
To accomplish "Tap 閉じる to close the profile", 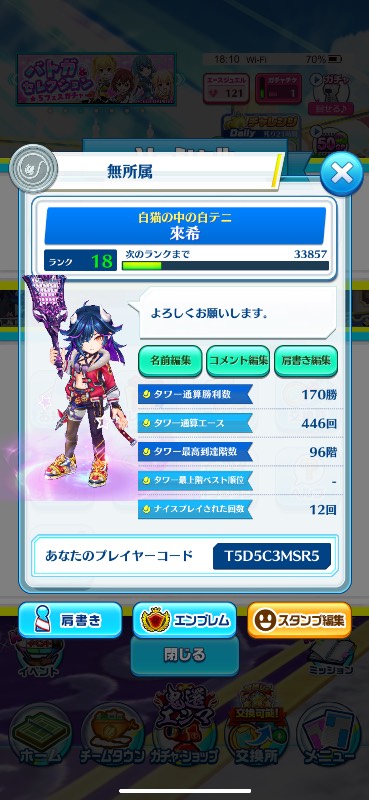I will [185, 655].
